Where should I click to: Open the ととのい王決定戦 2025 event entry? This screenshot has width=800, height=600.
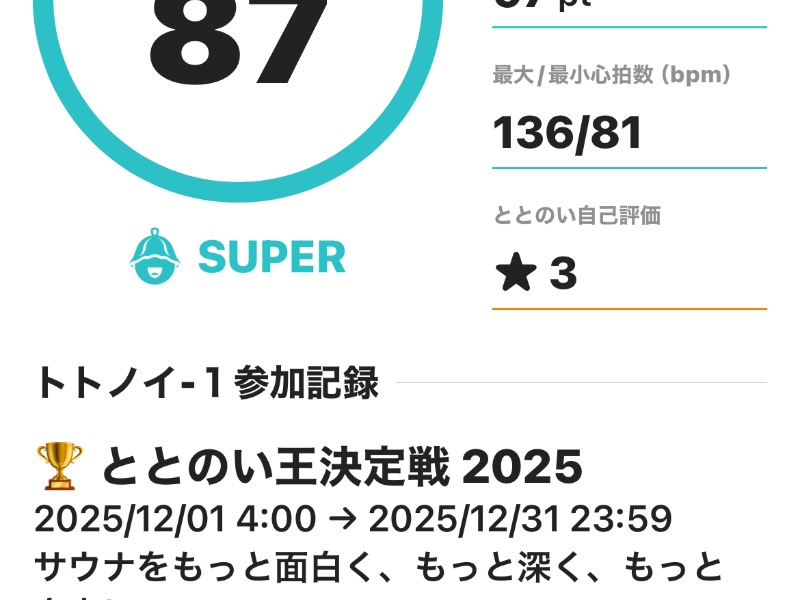click(340, 467)
